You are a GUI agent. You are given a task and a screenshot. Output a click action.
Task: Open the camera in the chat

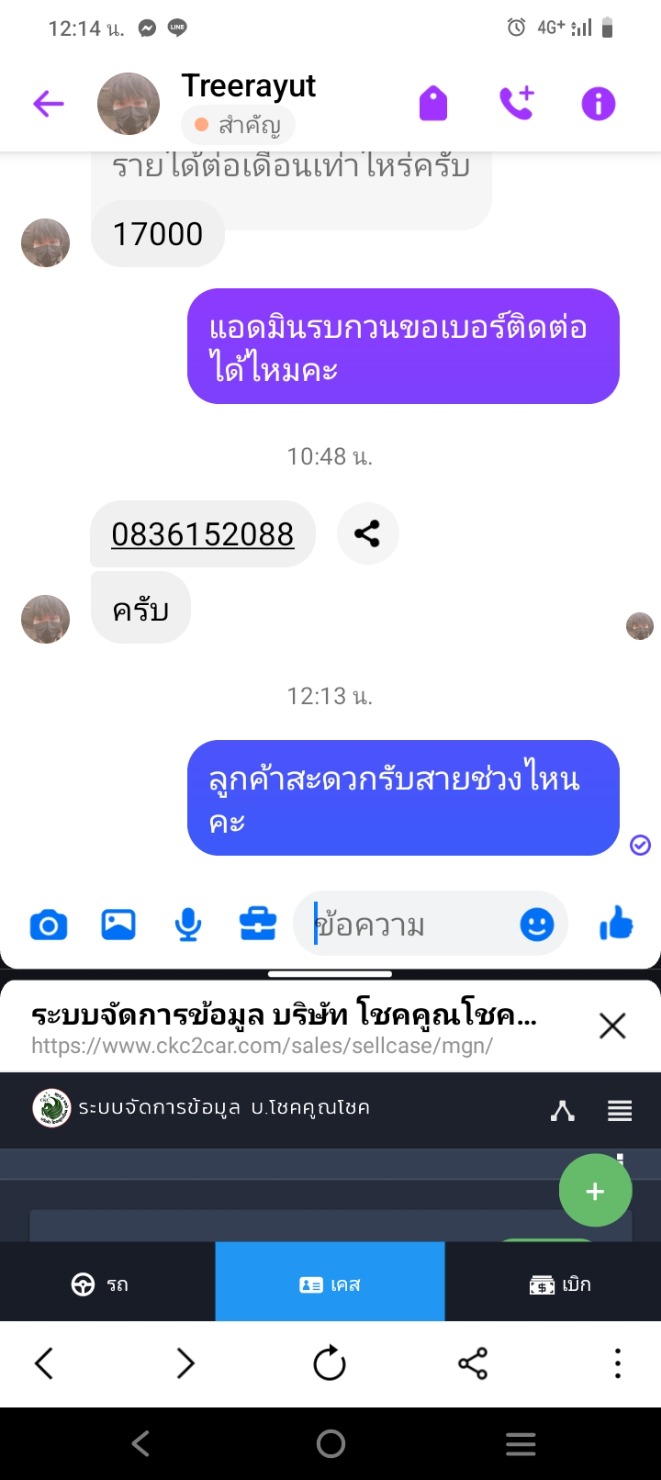click(48, 926)
